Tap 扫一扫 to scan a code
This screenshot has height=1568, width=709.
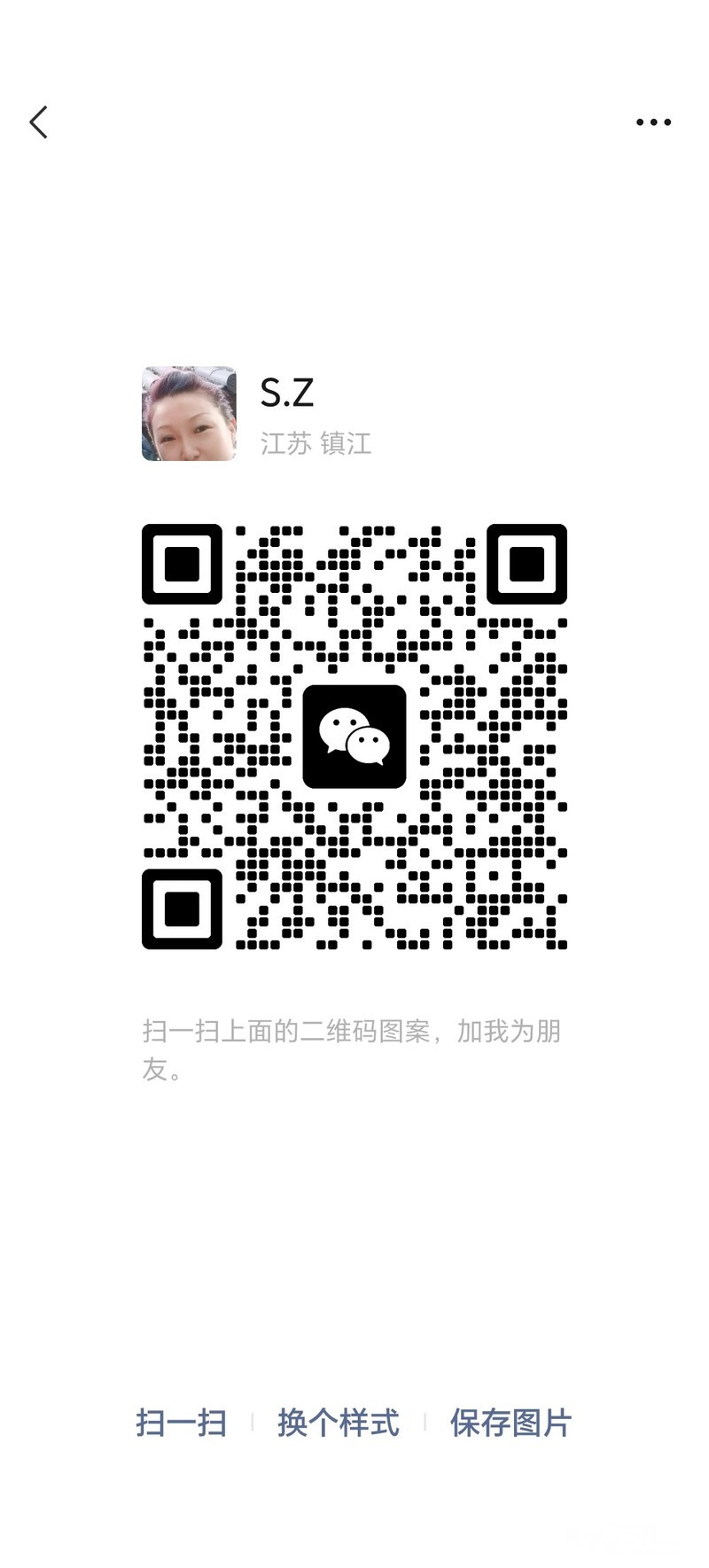click(182, 1423)
